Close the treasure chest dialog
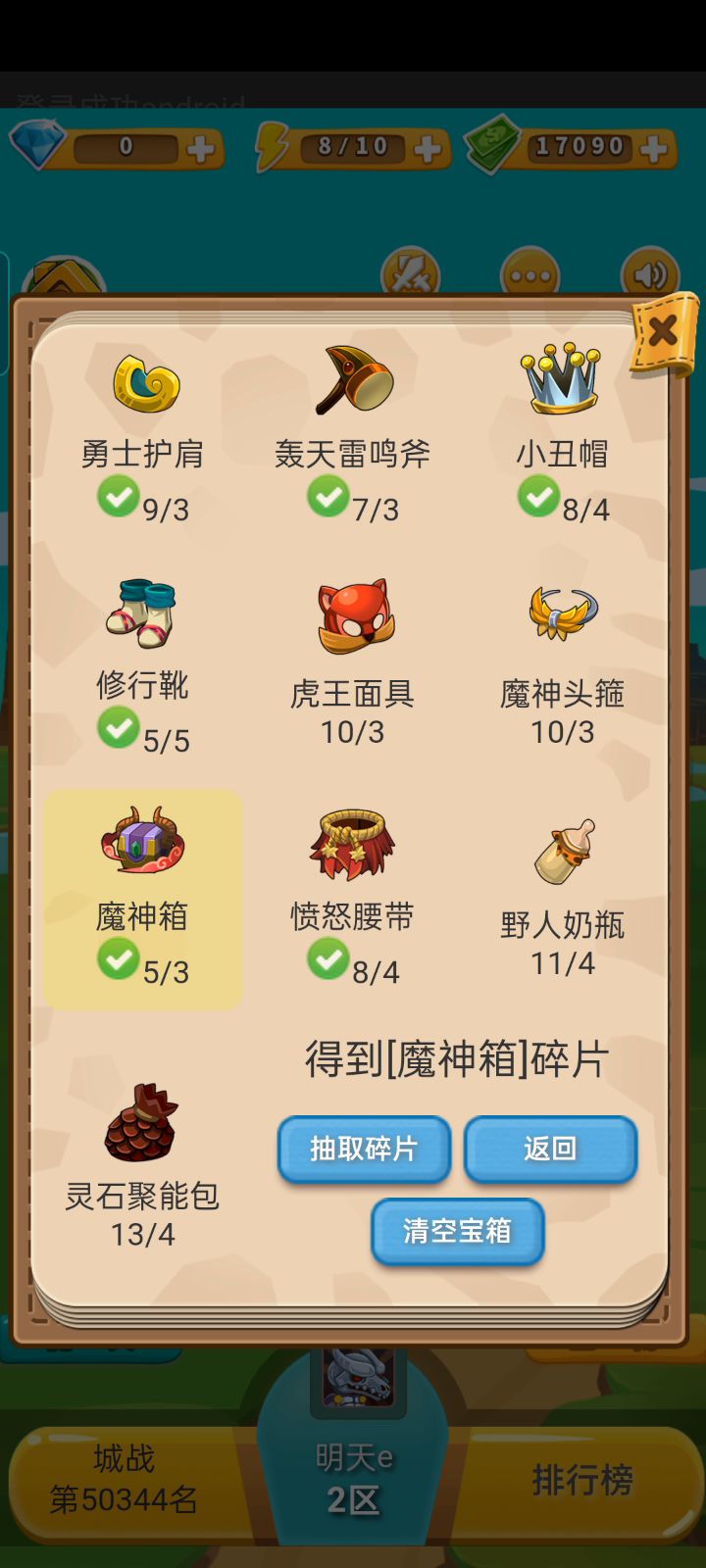The image size is (706, 1568). [663, 332]
